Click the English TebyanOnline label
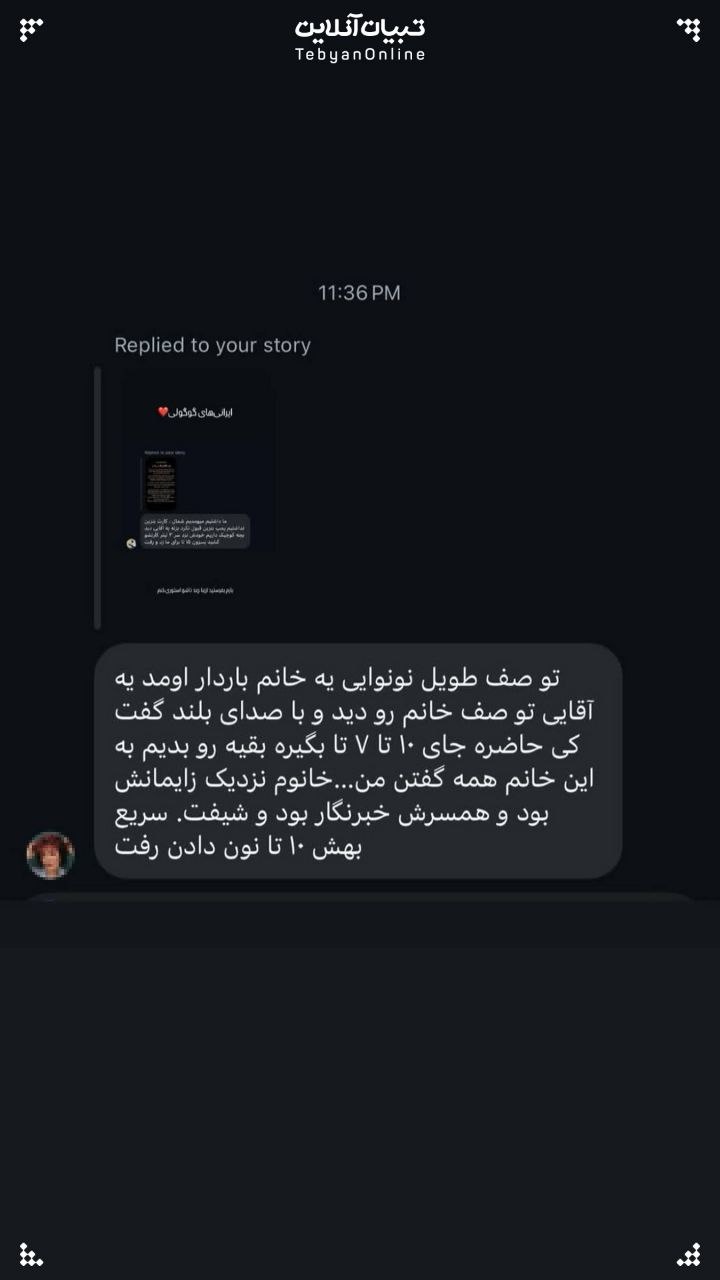 358,52
